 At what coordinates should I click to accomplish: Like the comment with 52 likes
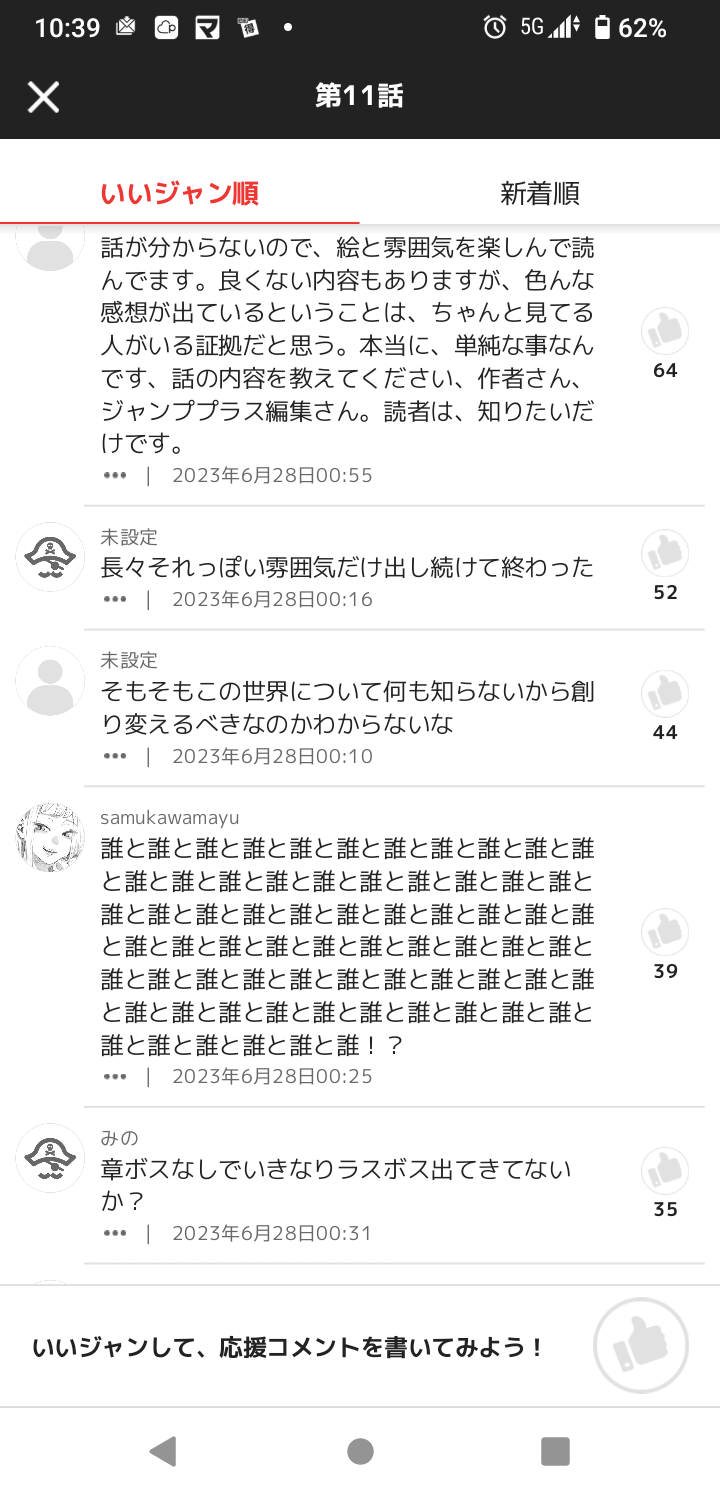pyautogui.click(x=665, y=553)
